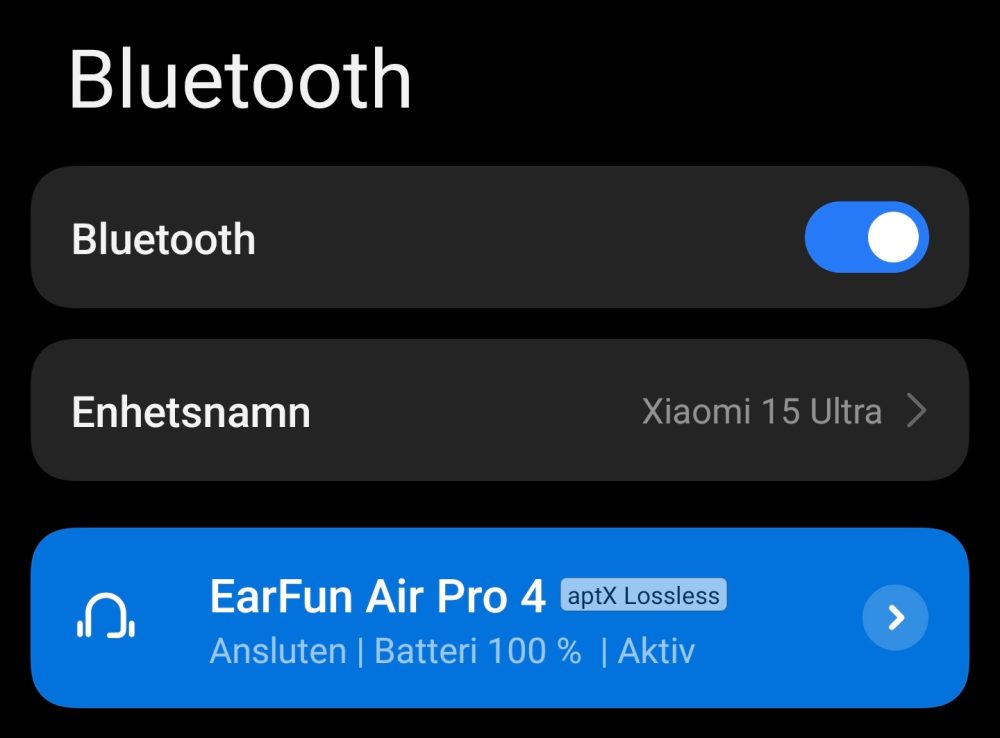1000x738 pixels.
Task: Open the Enhetsnamn device name setting
Action: (500, 411)
